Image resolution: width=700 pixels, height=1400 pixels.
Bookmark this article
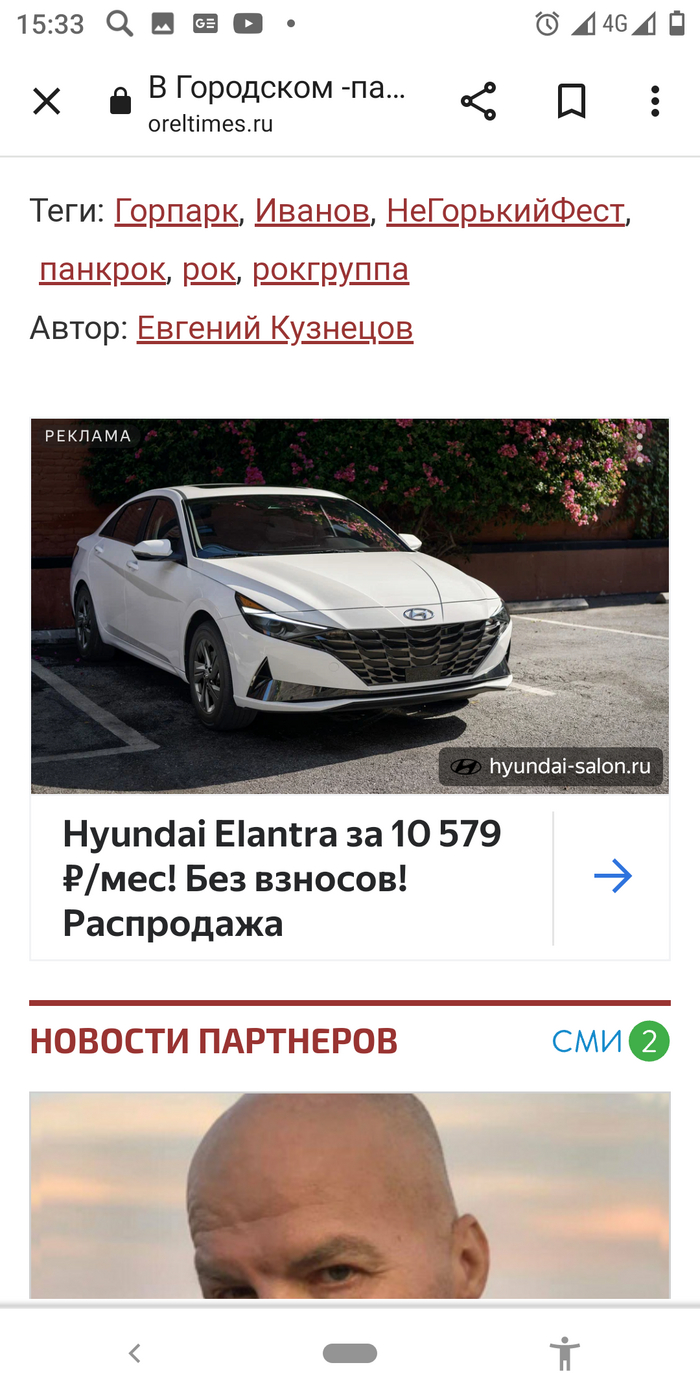(571, 102)
